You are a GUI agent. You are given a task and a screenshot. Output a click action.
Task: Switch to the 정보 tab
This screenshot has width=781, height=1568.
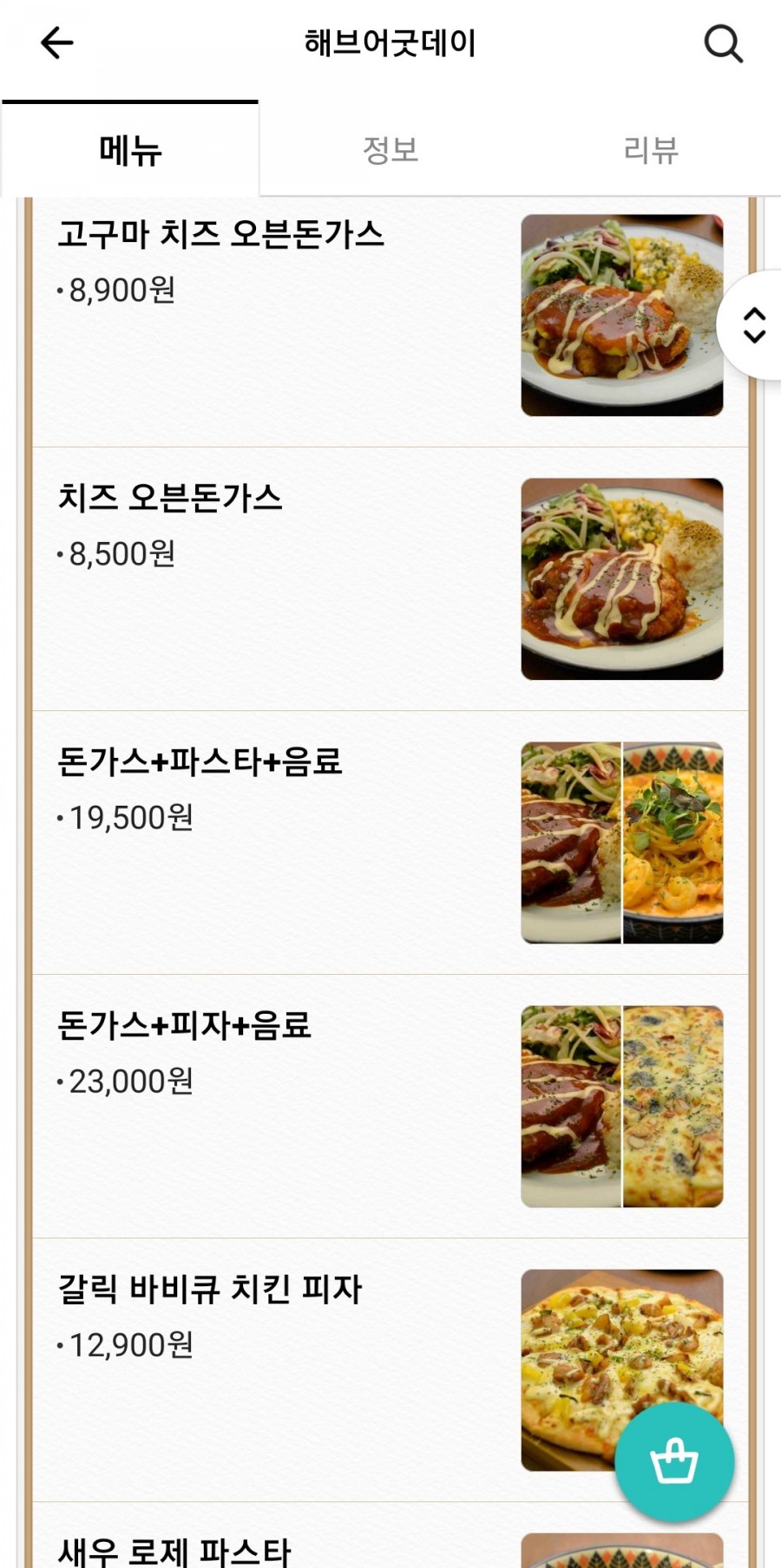coord(390,150)
